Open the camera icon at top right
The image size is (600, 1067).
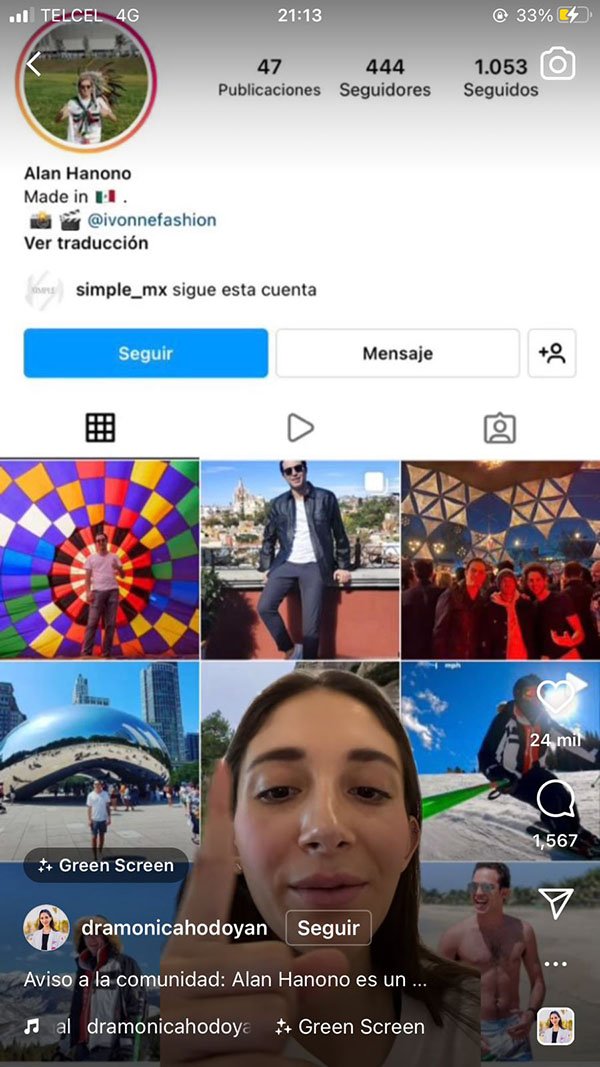[x=557, y=65]
